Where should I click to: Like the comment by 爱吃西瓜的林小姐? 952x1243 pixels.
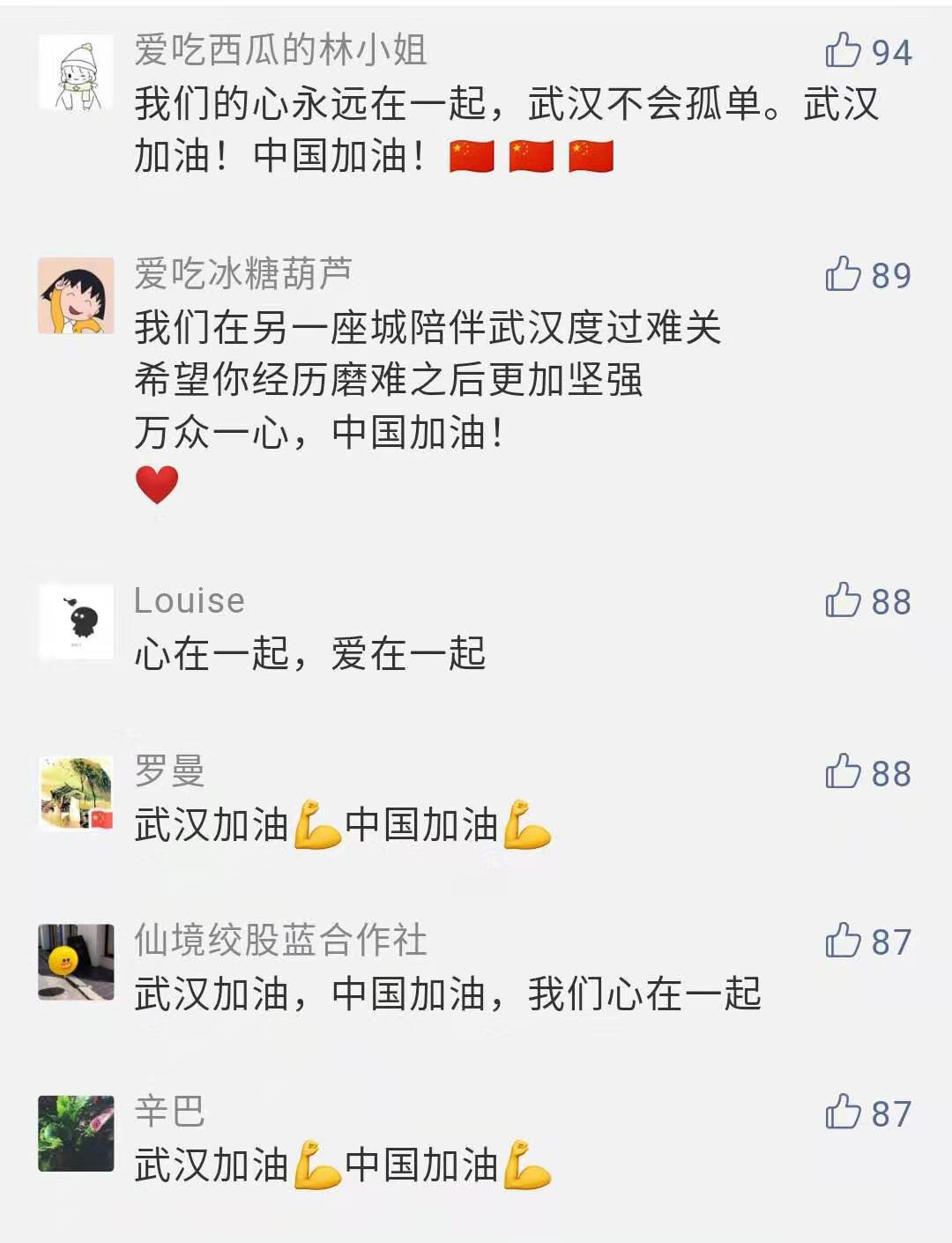(x=844, y=51)
